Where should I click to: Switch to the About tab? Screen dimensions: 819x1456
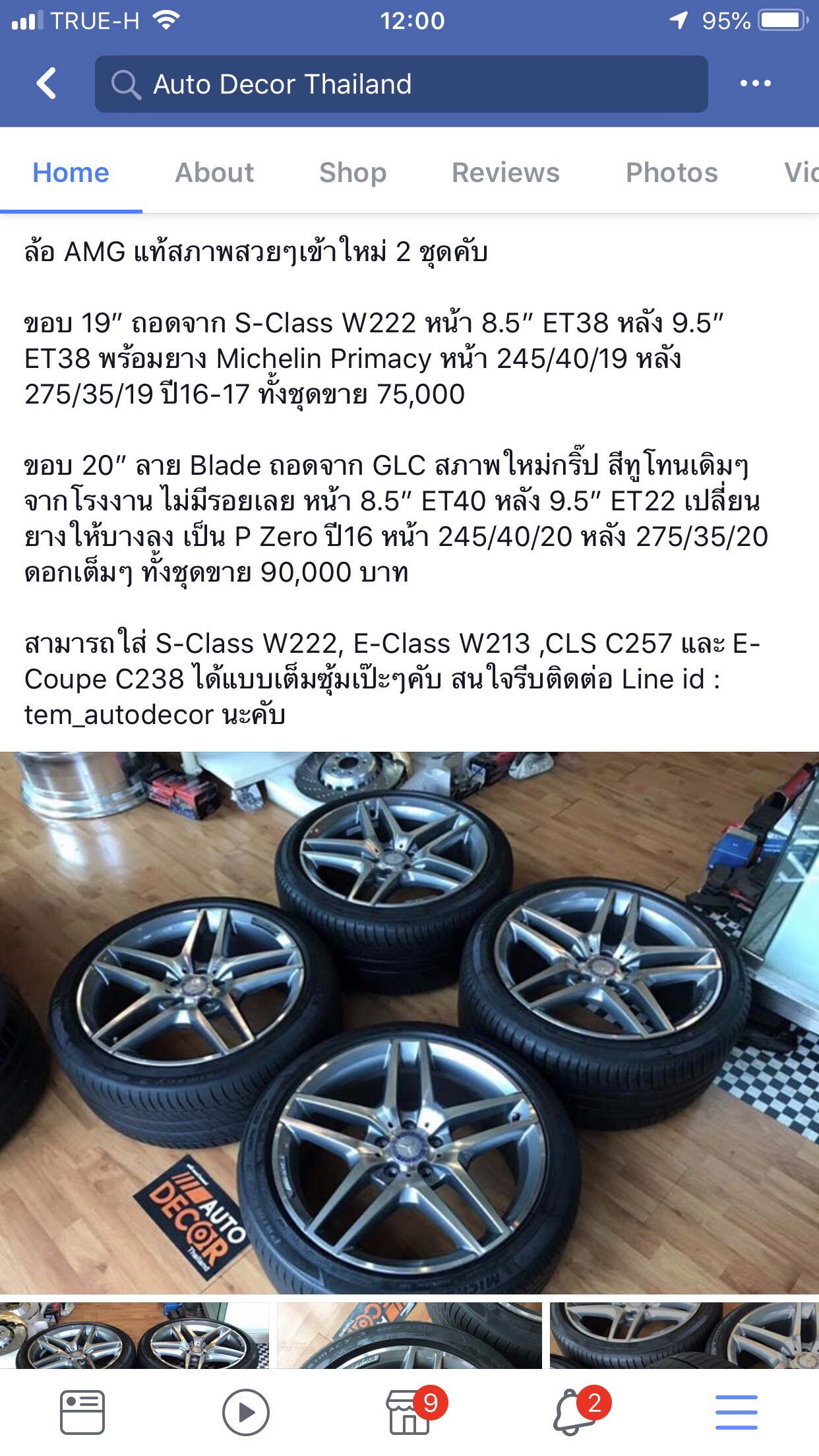[214, 173]
